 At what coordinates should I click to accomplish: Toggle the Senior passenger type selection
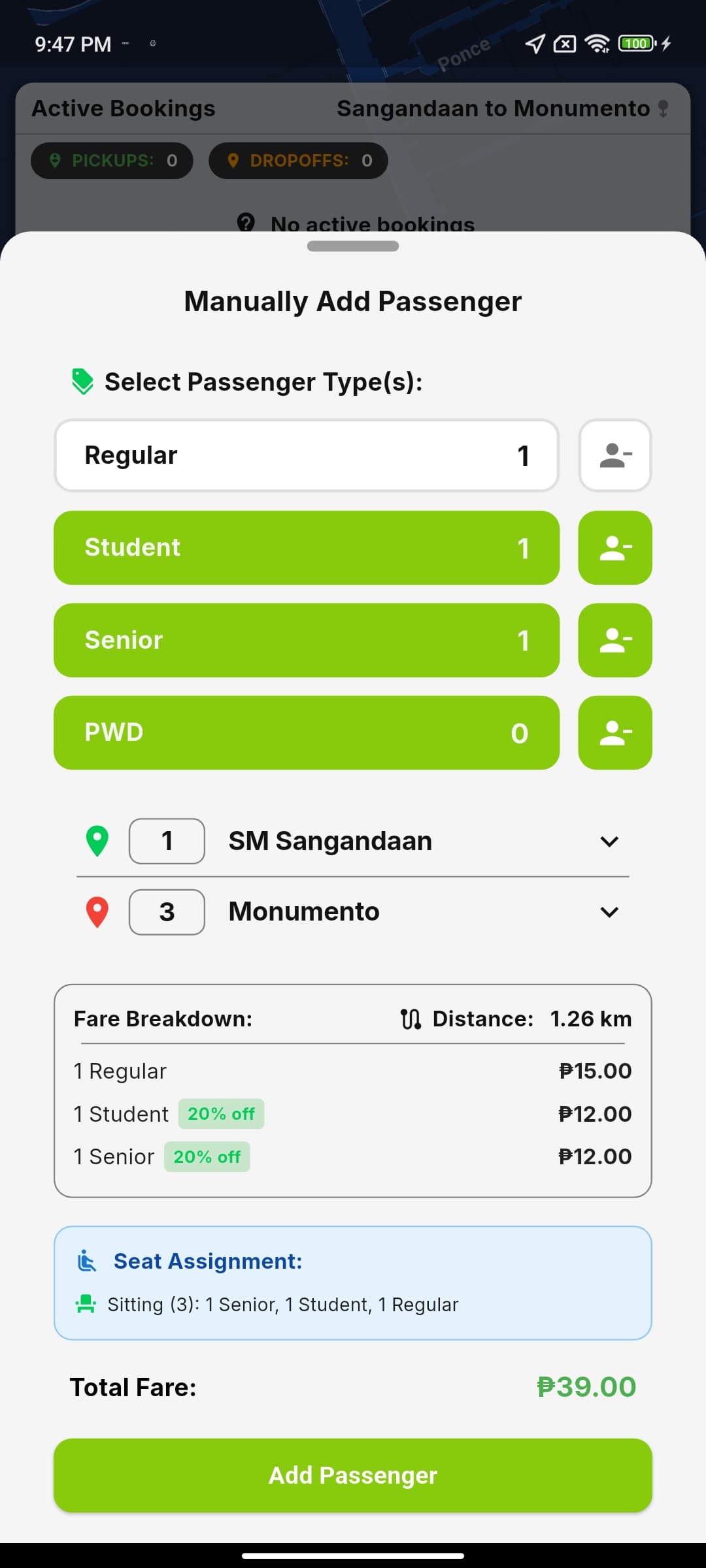[x=307, y=640]
